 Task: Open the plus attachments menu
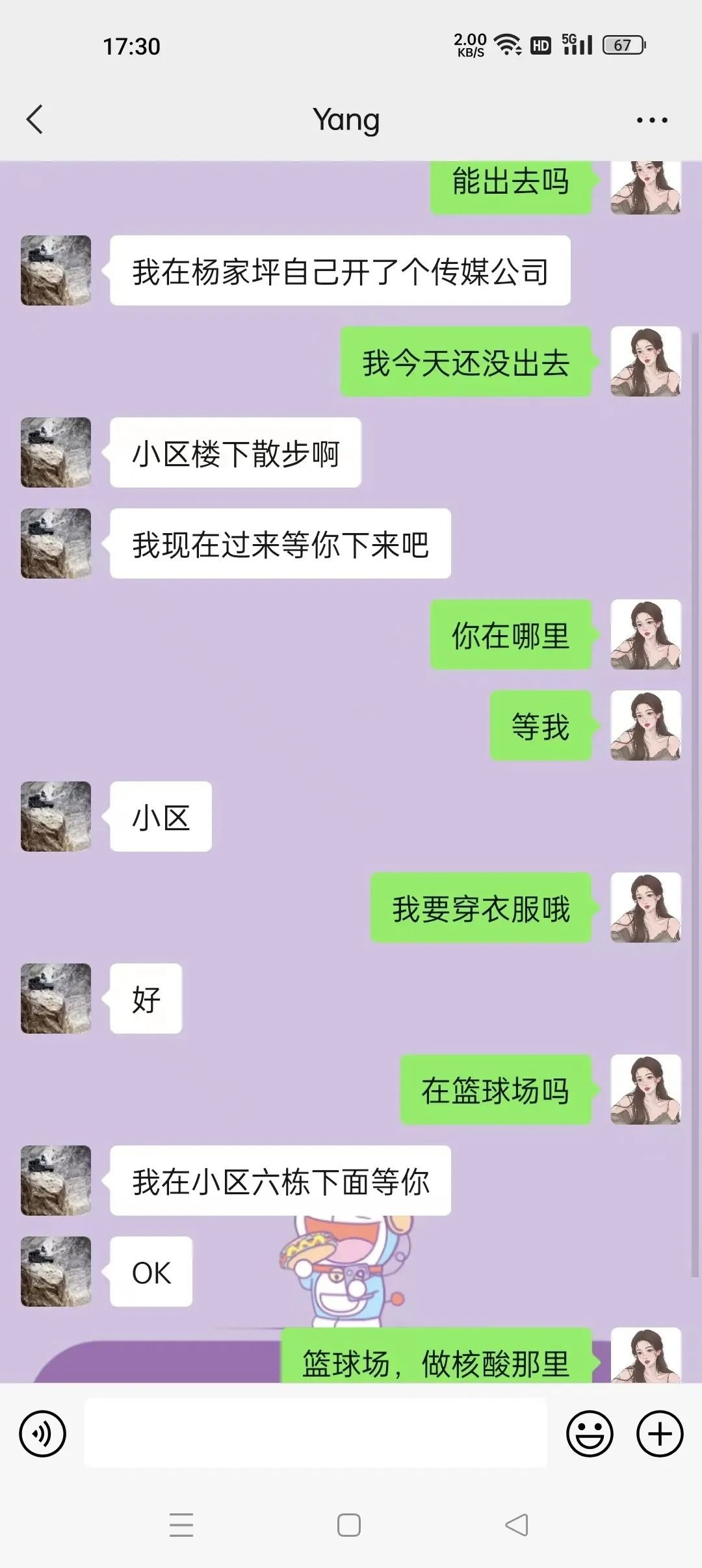660,1433
